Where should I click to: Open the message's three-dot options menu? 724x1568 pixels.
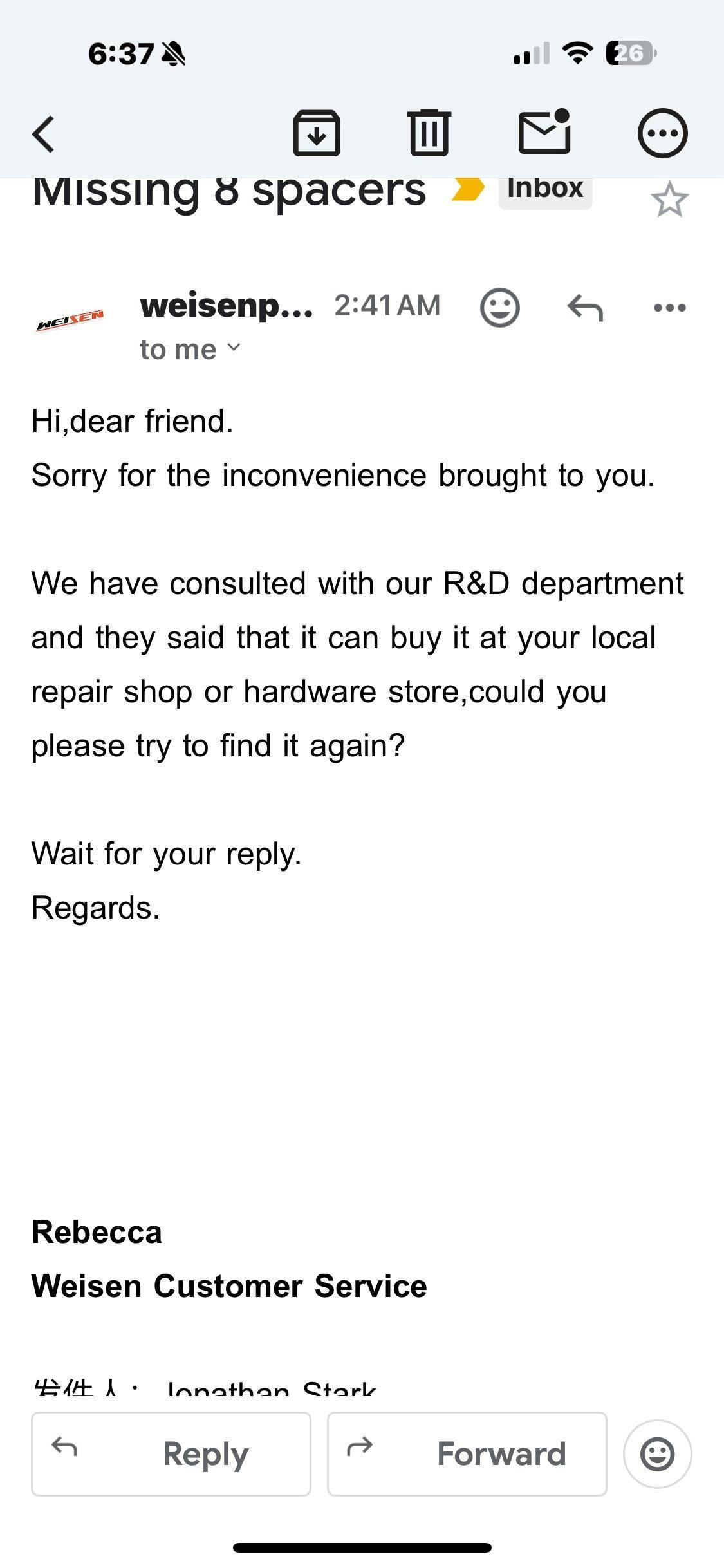669,307
